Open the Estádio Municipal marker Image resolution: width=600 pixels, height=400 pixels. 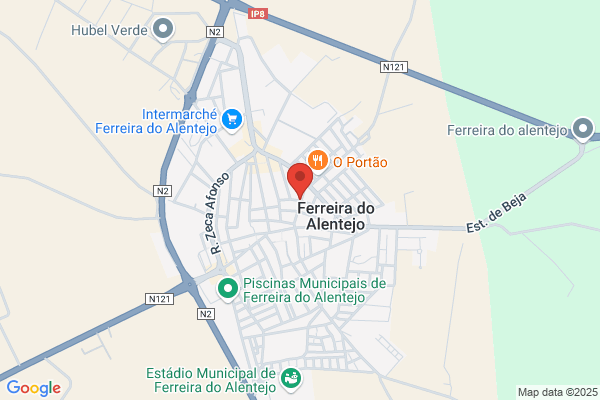[x=291, y=380]
